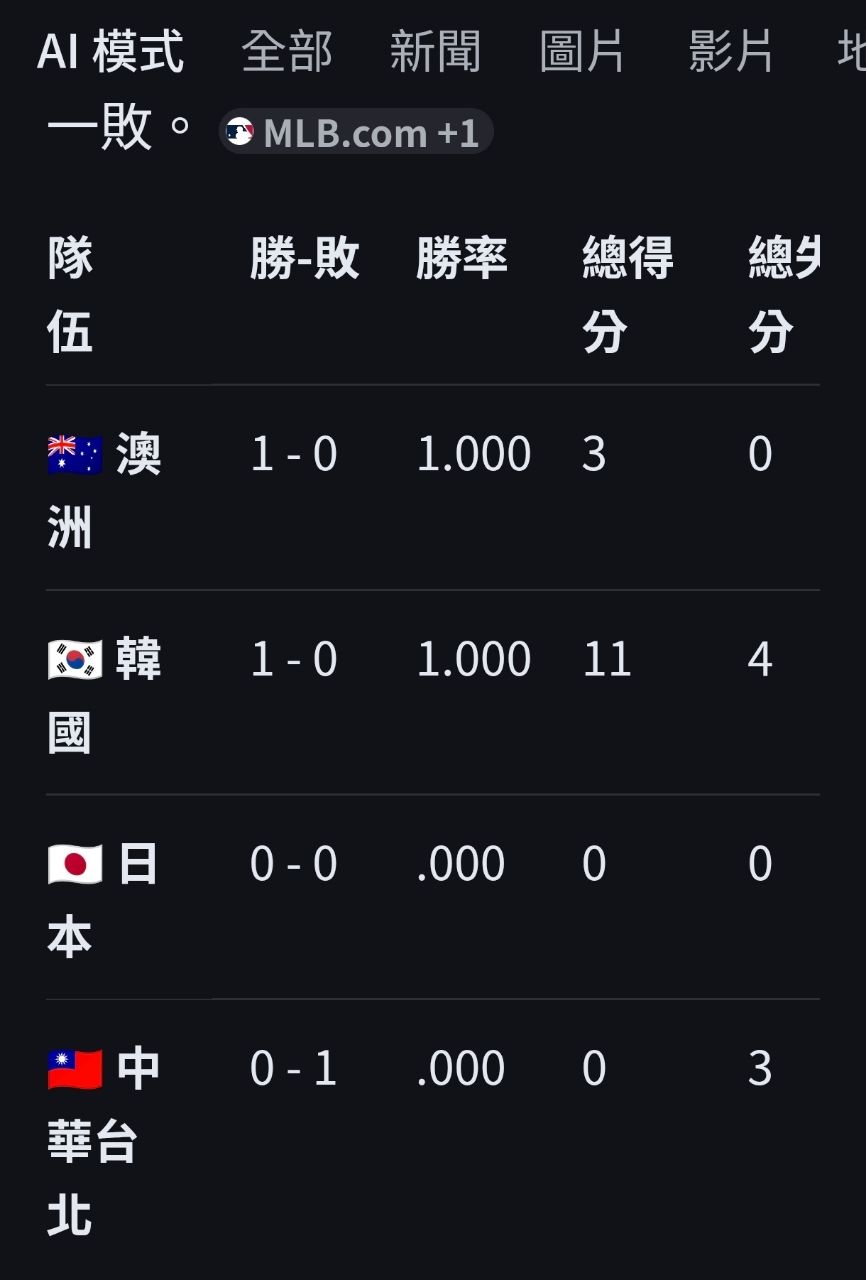Select the 全部 tab
Viewport: 866px width, 1280px height.
286,52
